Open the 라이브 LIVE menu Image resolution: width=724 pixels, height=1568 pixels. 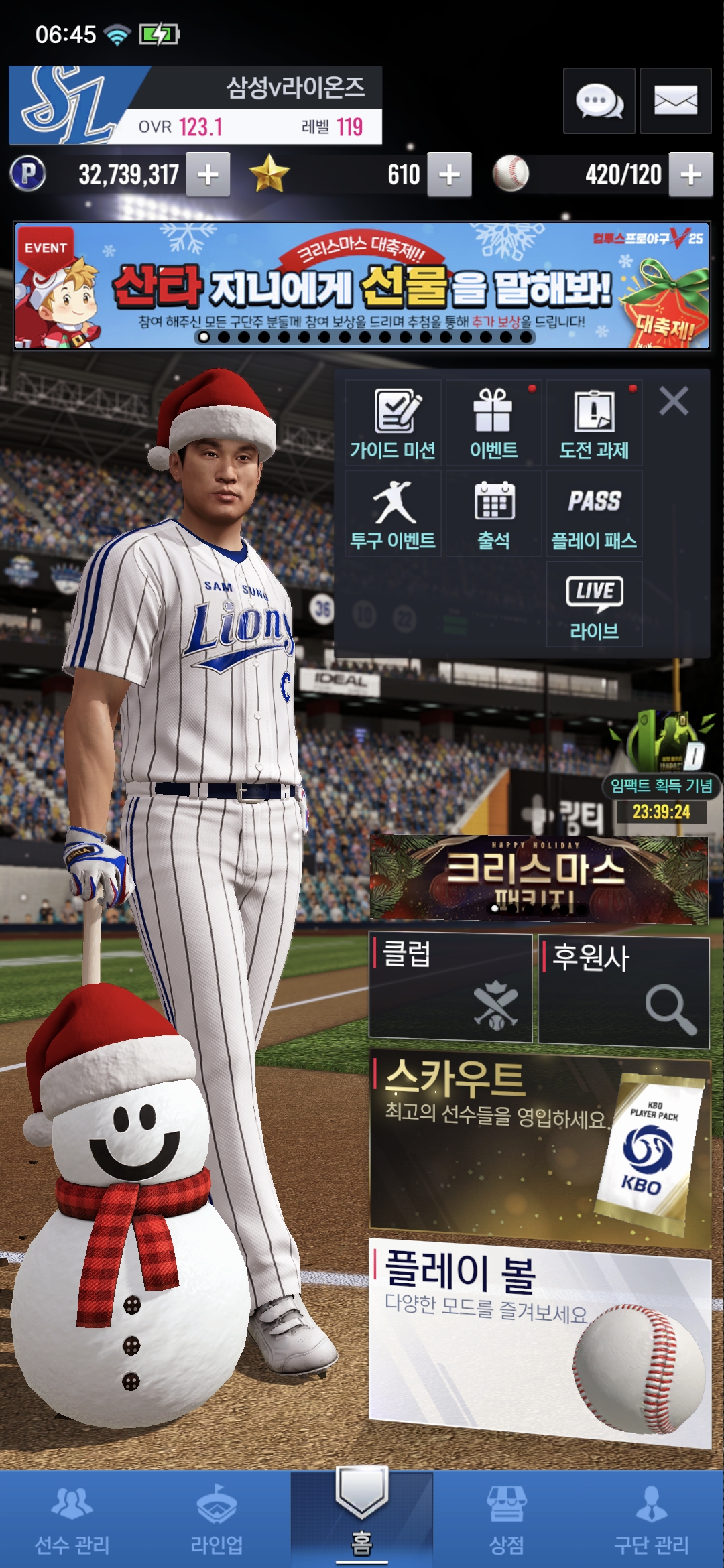pyautogui.click(x=594, y=604)
